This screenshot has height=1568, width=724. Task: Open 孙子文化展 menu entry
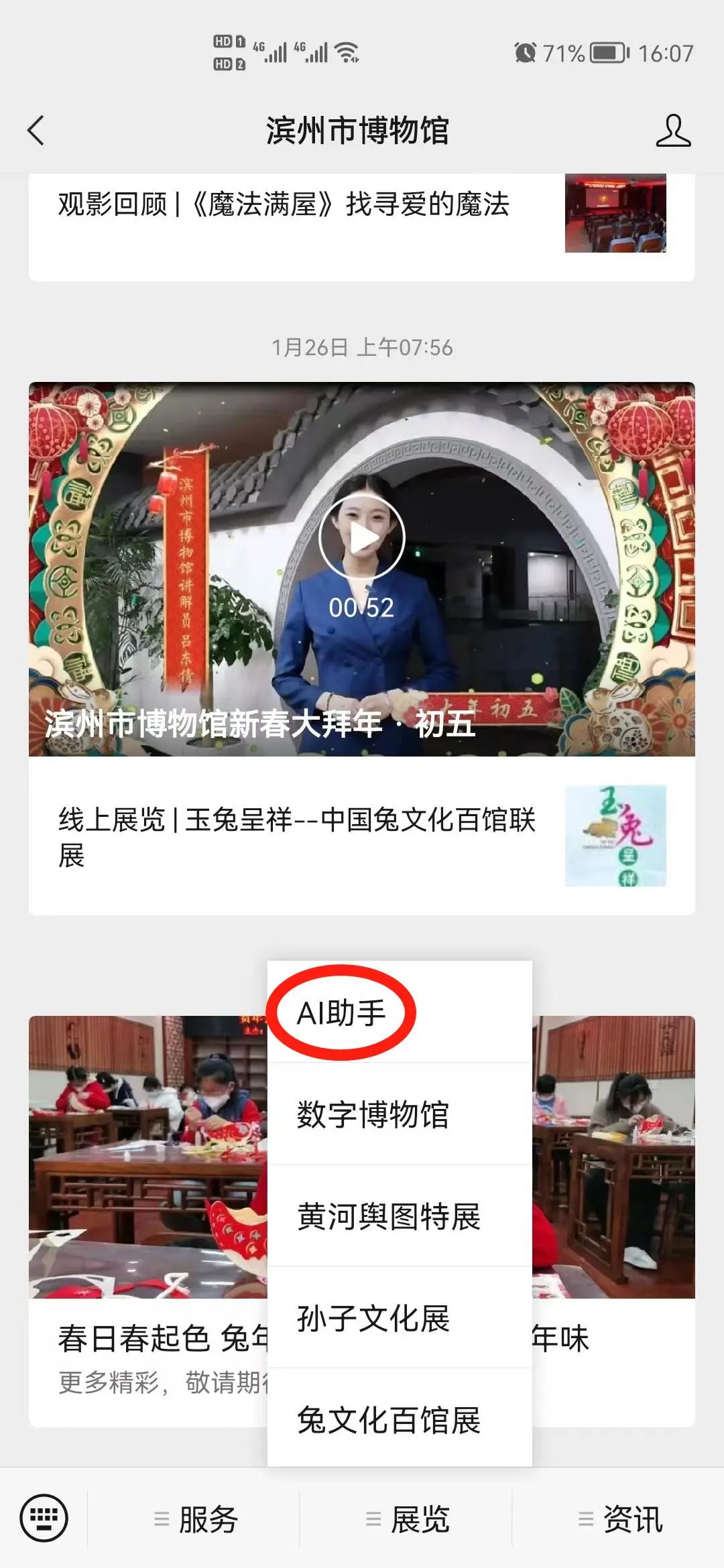(373, 1319)
